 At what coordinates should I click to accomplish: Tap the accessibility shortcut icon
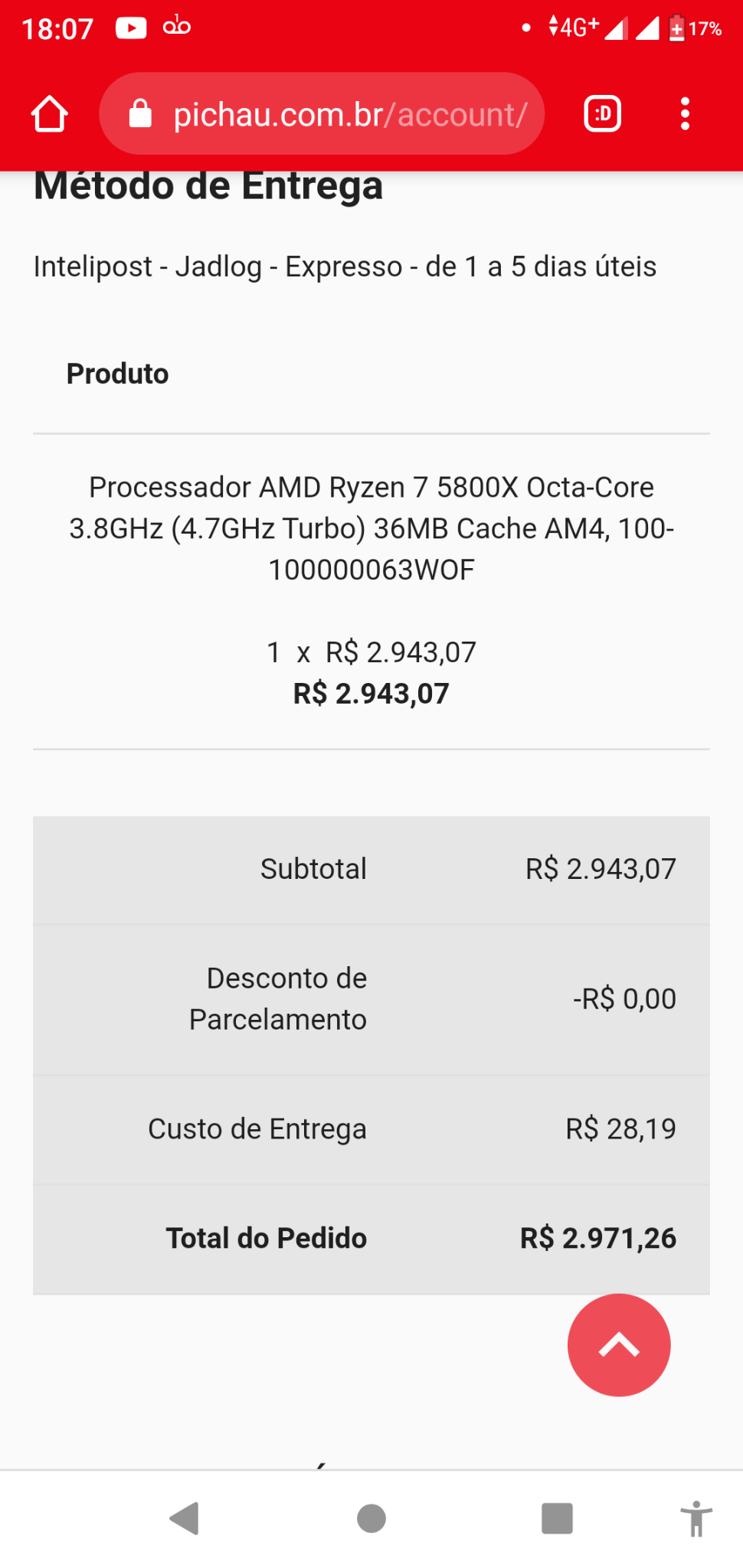tap(696, 1518)
